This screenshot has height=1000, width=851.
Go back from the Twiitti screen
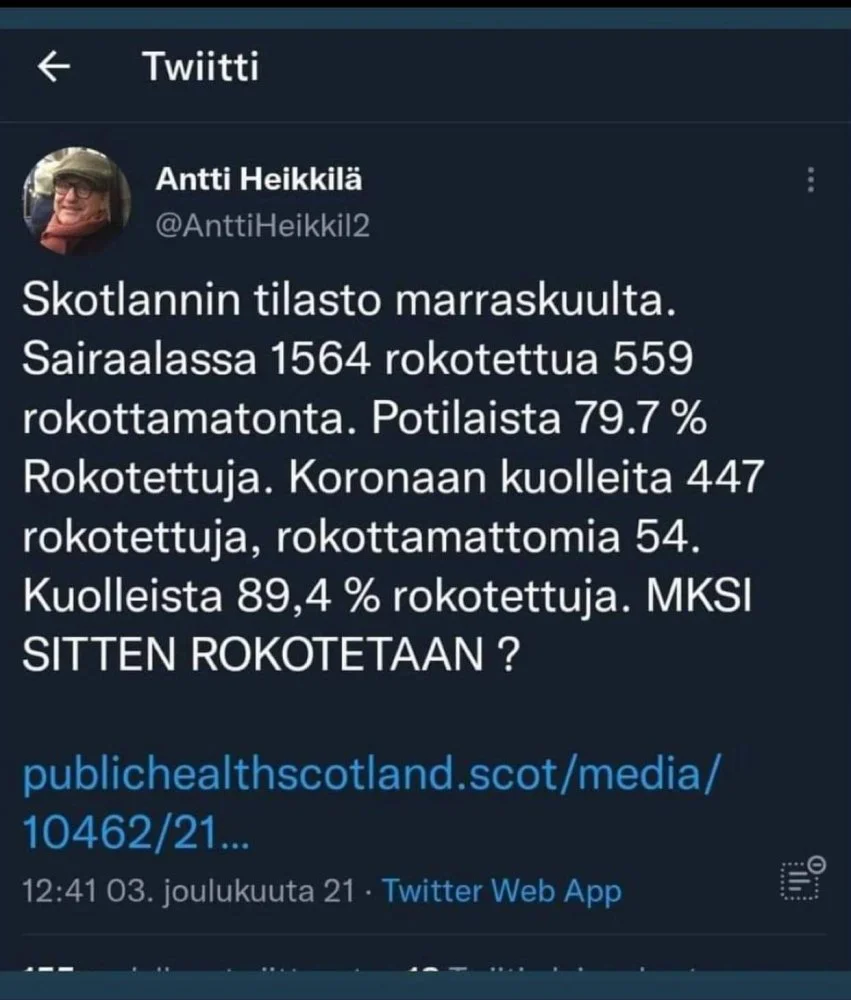point(53,67)
